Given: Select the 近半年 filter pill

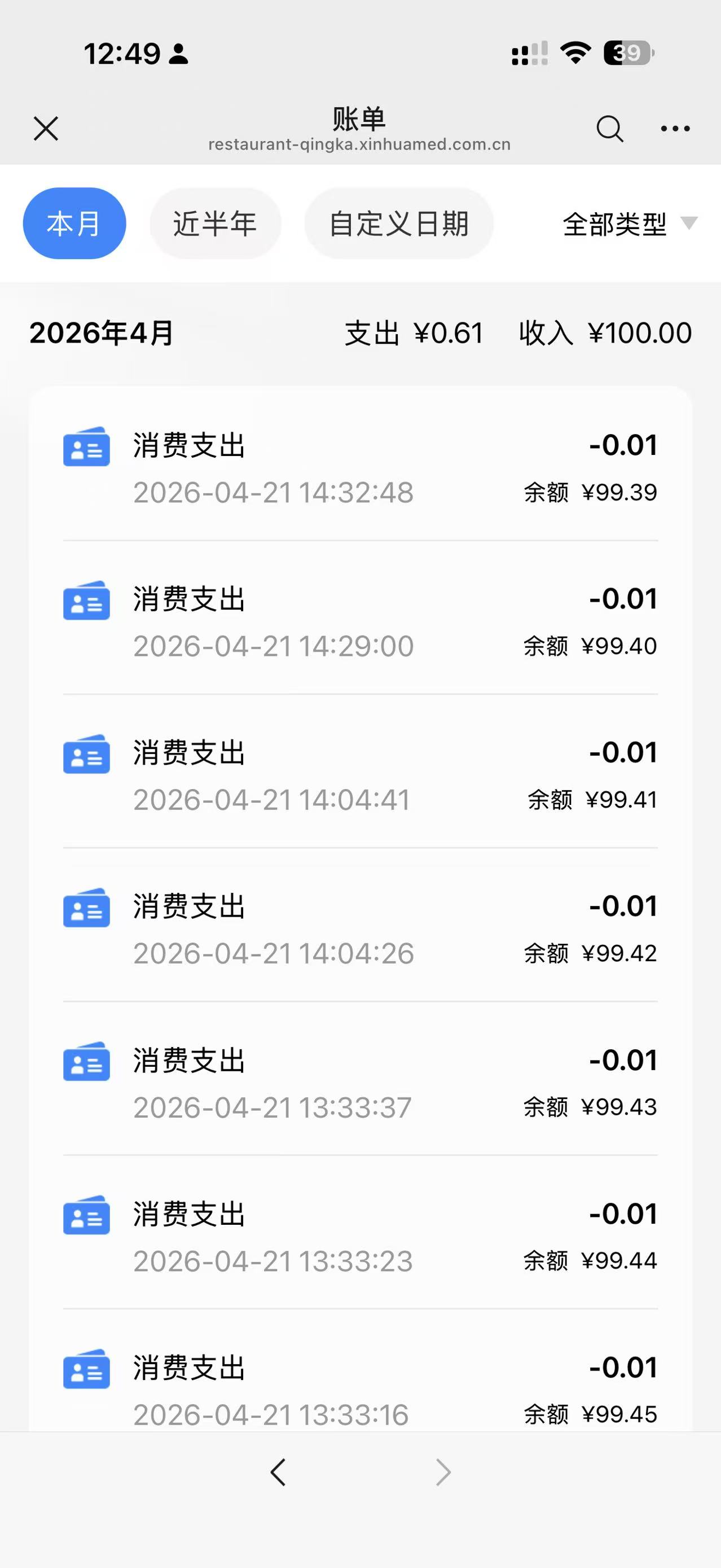Looking at the screenshot, I should [216, 224].
